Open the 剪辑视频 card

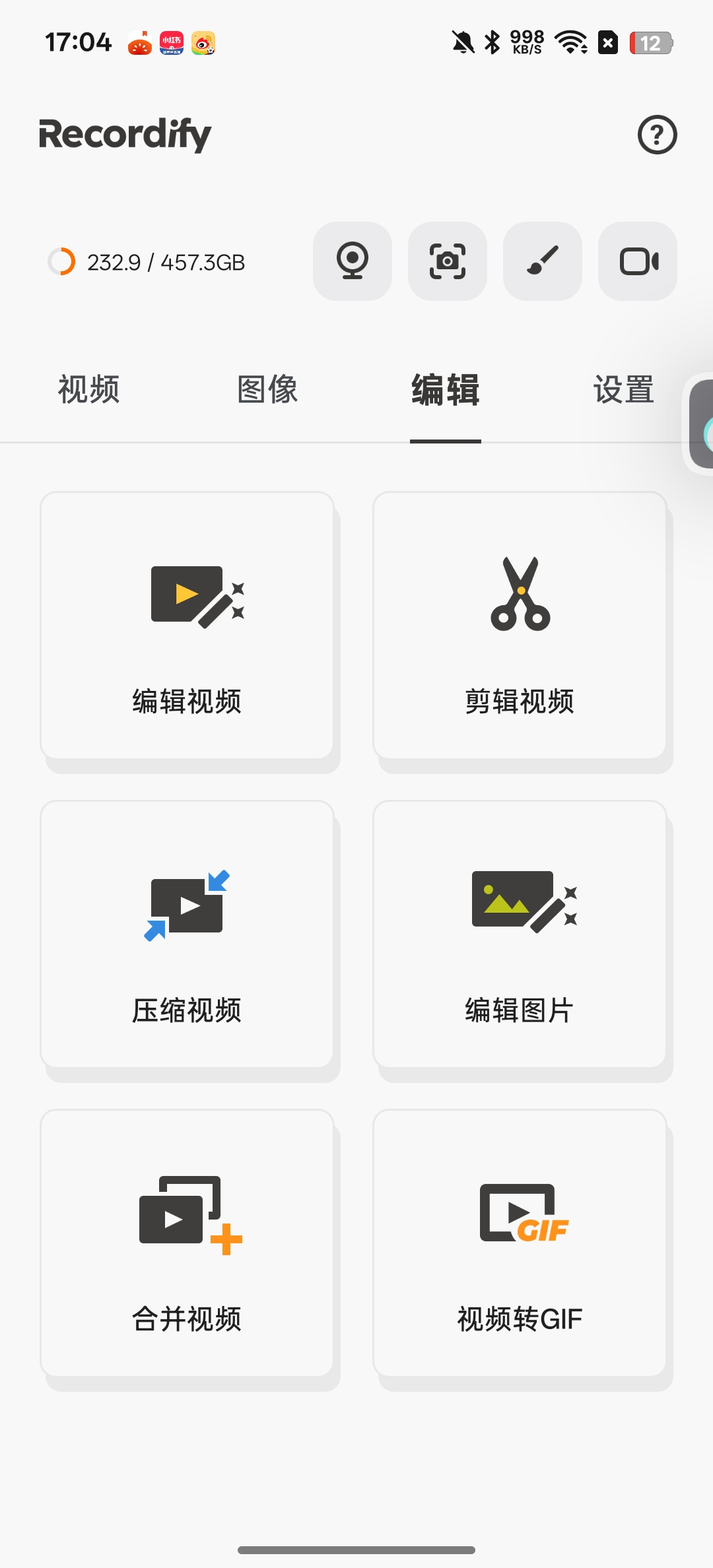pos(520,626)
